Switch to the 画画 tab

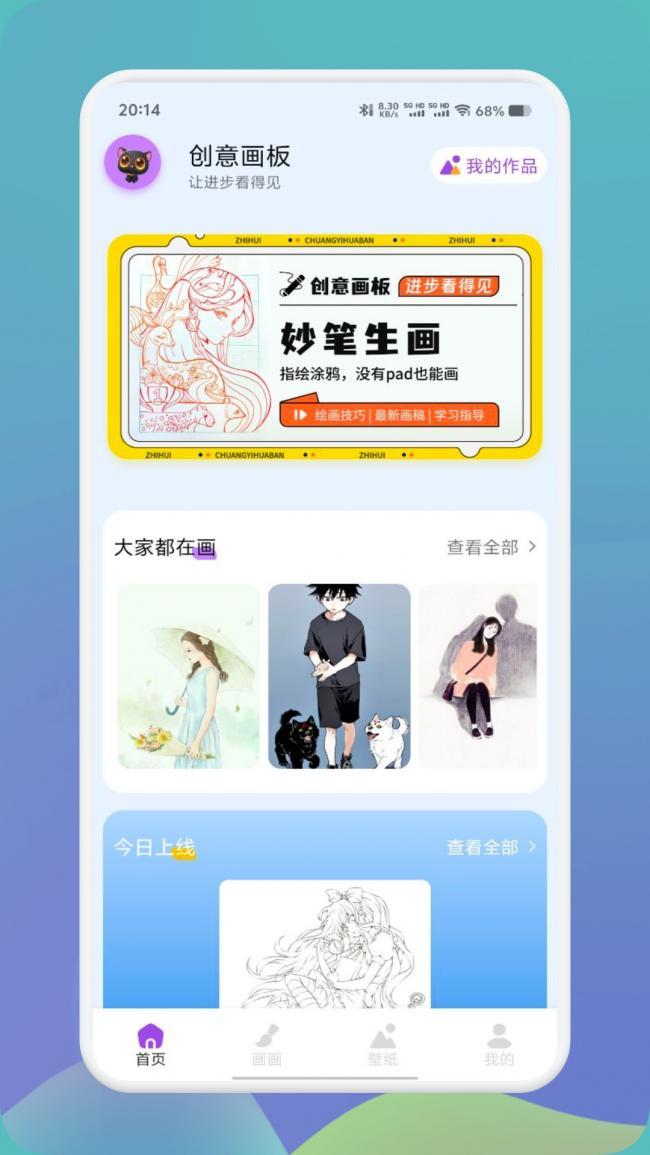pyautogui.click(x=266, y=1045)
